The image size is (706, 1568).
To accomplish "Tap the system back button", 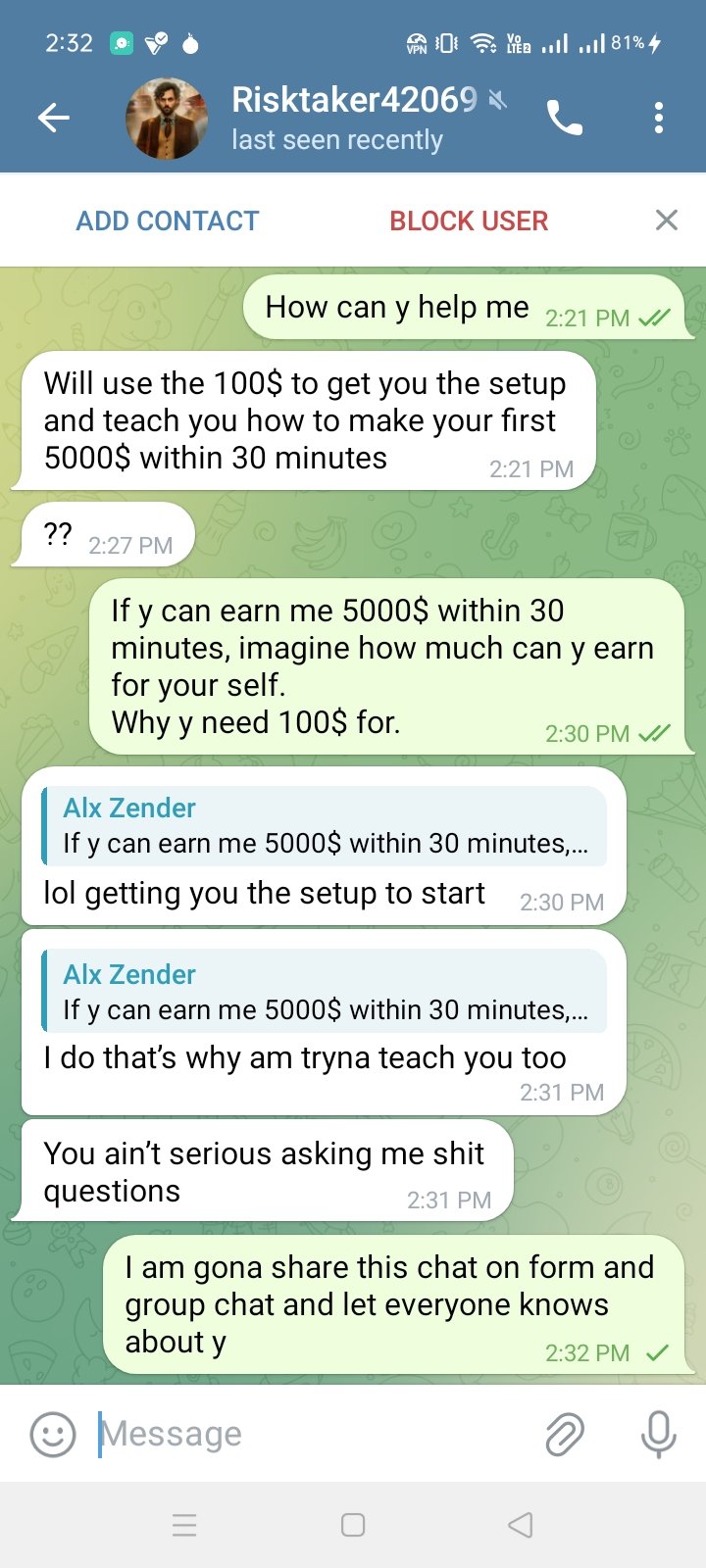I will point(521,1525).
